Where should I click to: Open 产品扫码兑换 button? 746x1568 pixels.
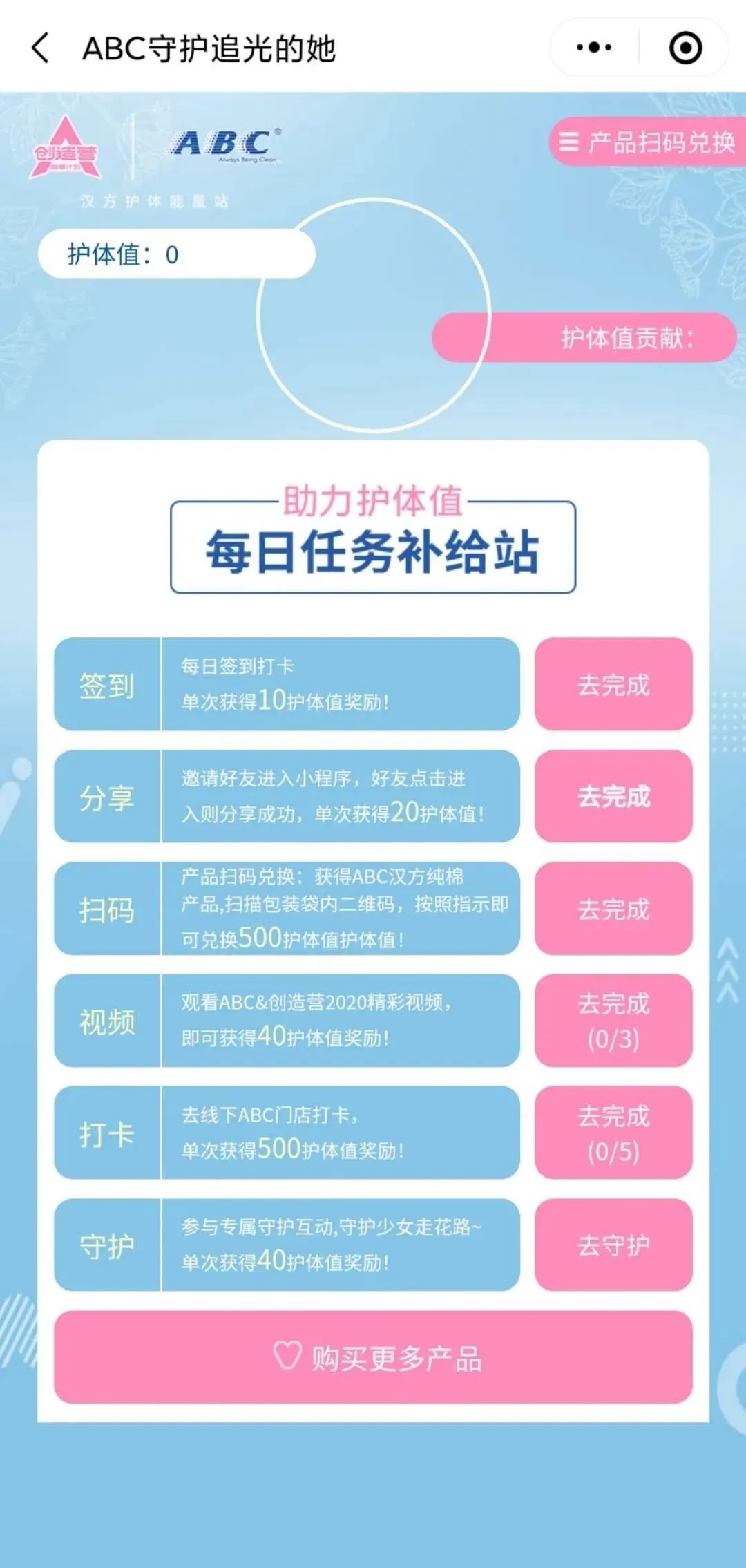648,142
